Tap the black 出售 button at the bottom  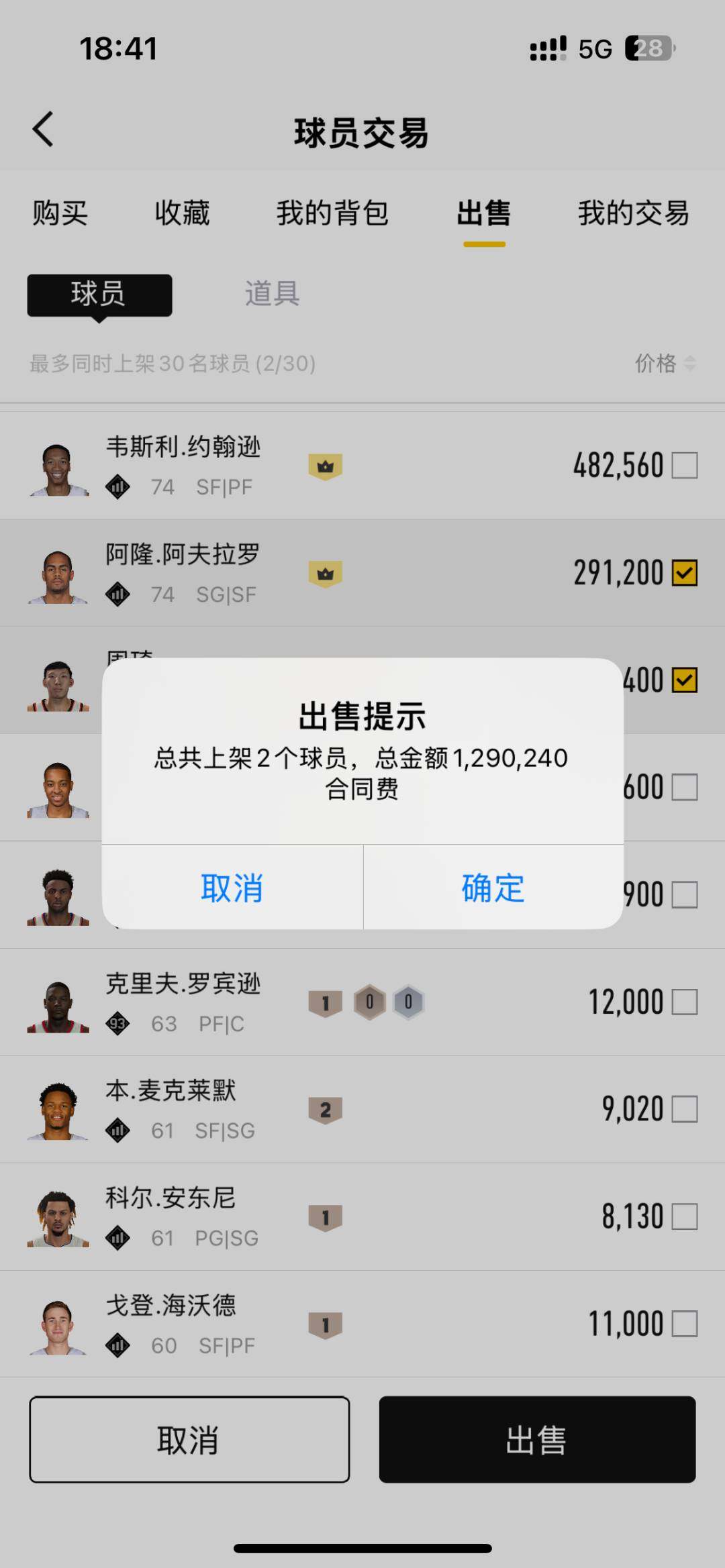[x=537, y=1439]
